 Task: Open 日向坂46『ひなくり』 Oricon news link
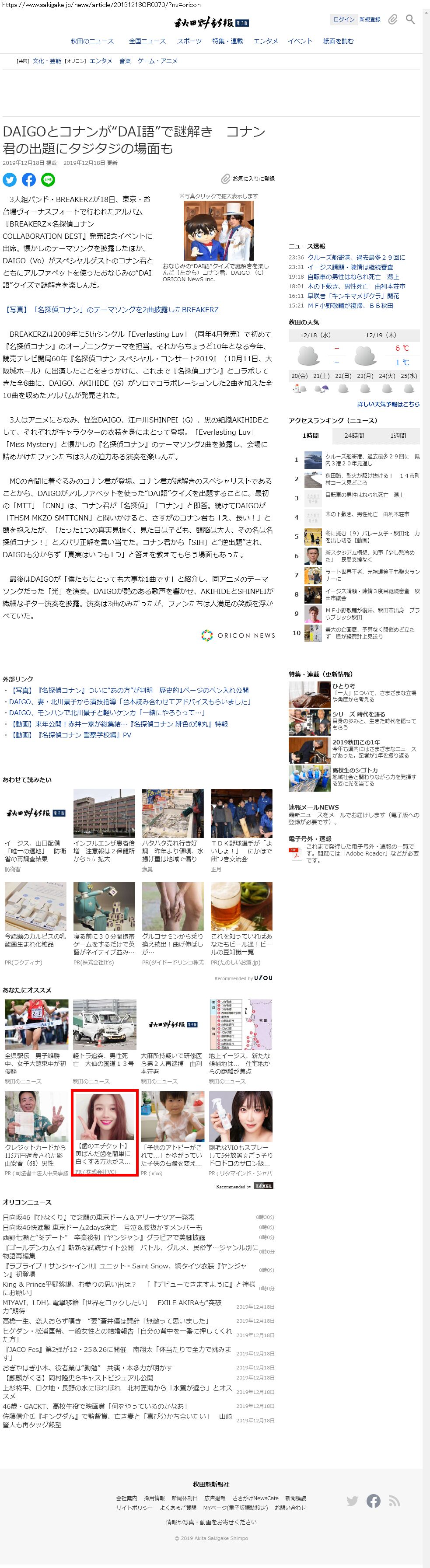tap(99, 1217)
